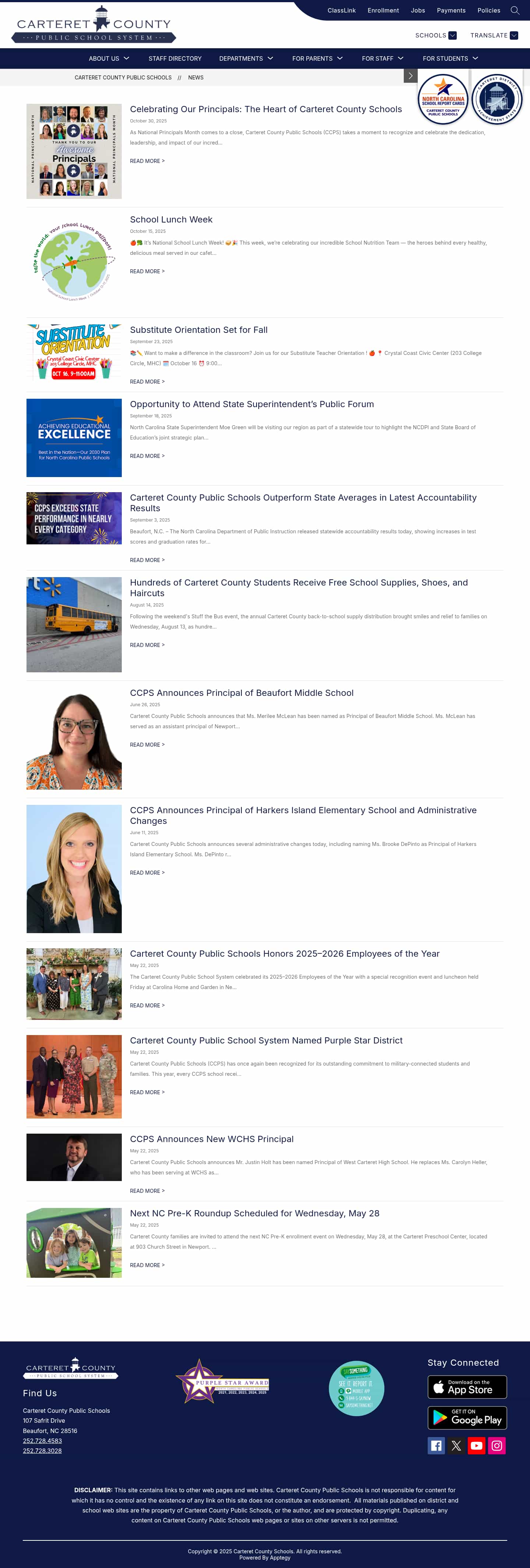Open the search magnifier icon

[x=515, y=10]
